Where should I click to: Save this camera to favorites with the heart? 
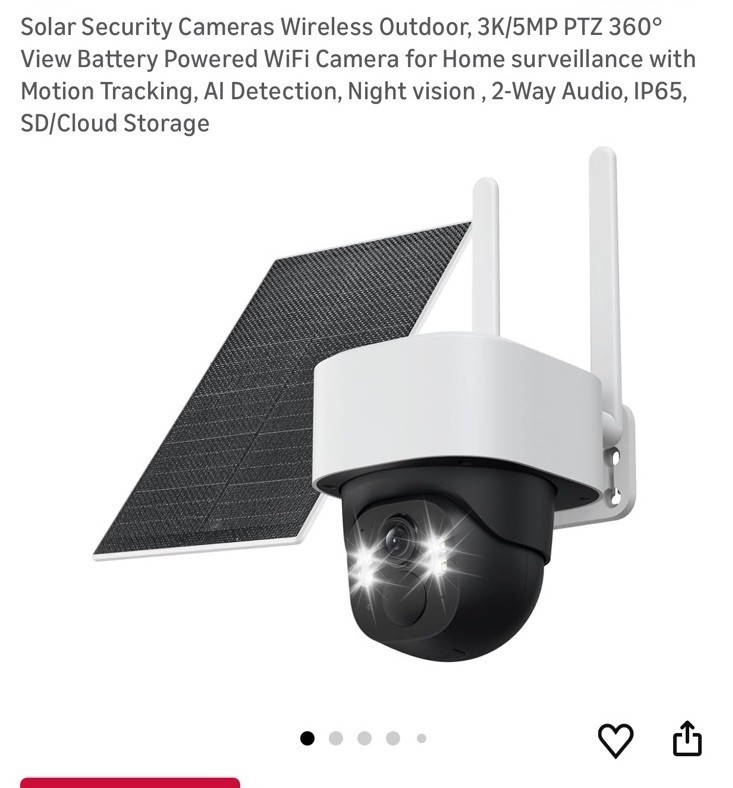pyautogui.click(x=615, y=740)
